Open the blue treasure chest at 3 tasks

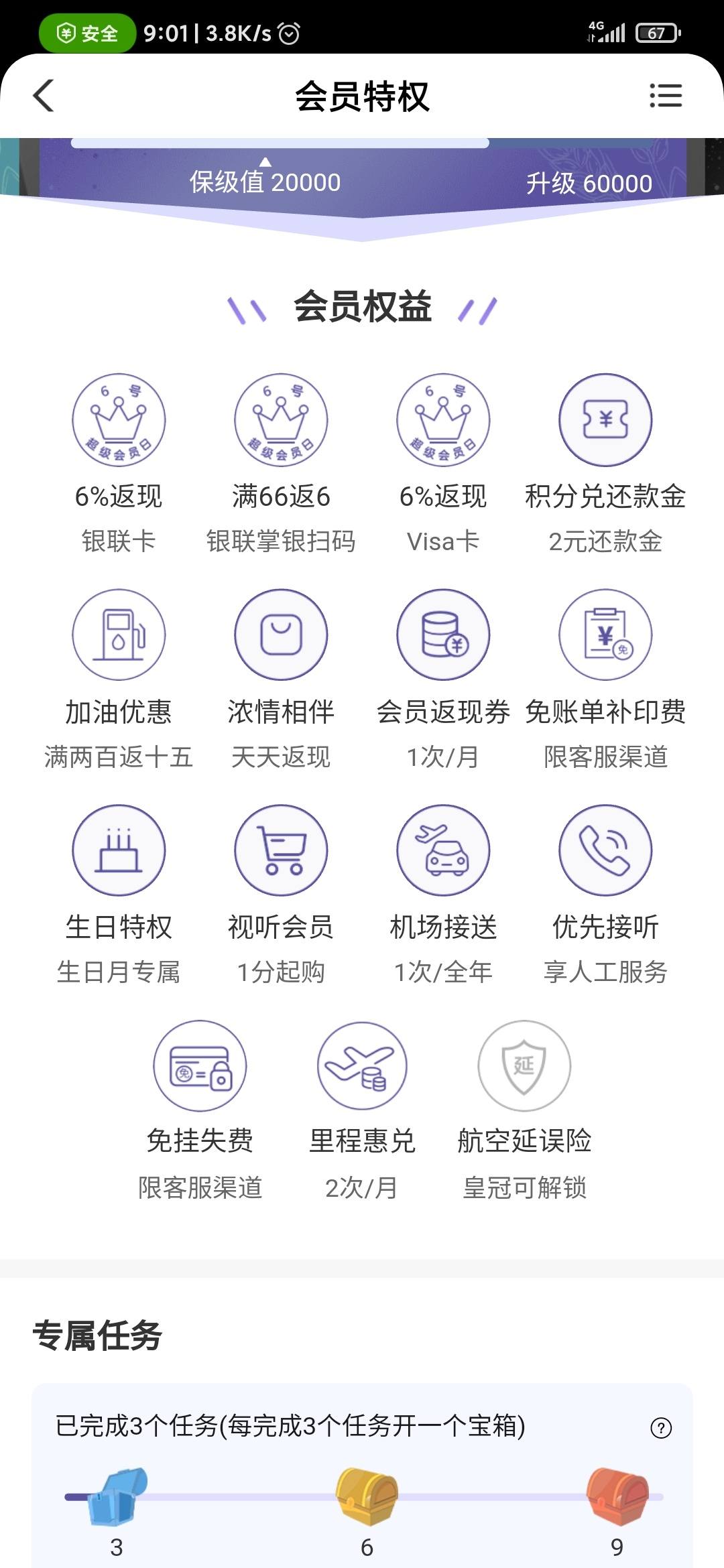point(117,1496)
